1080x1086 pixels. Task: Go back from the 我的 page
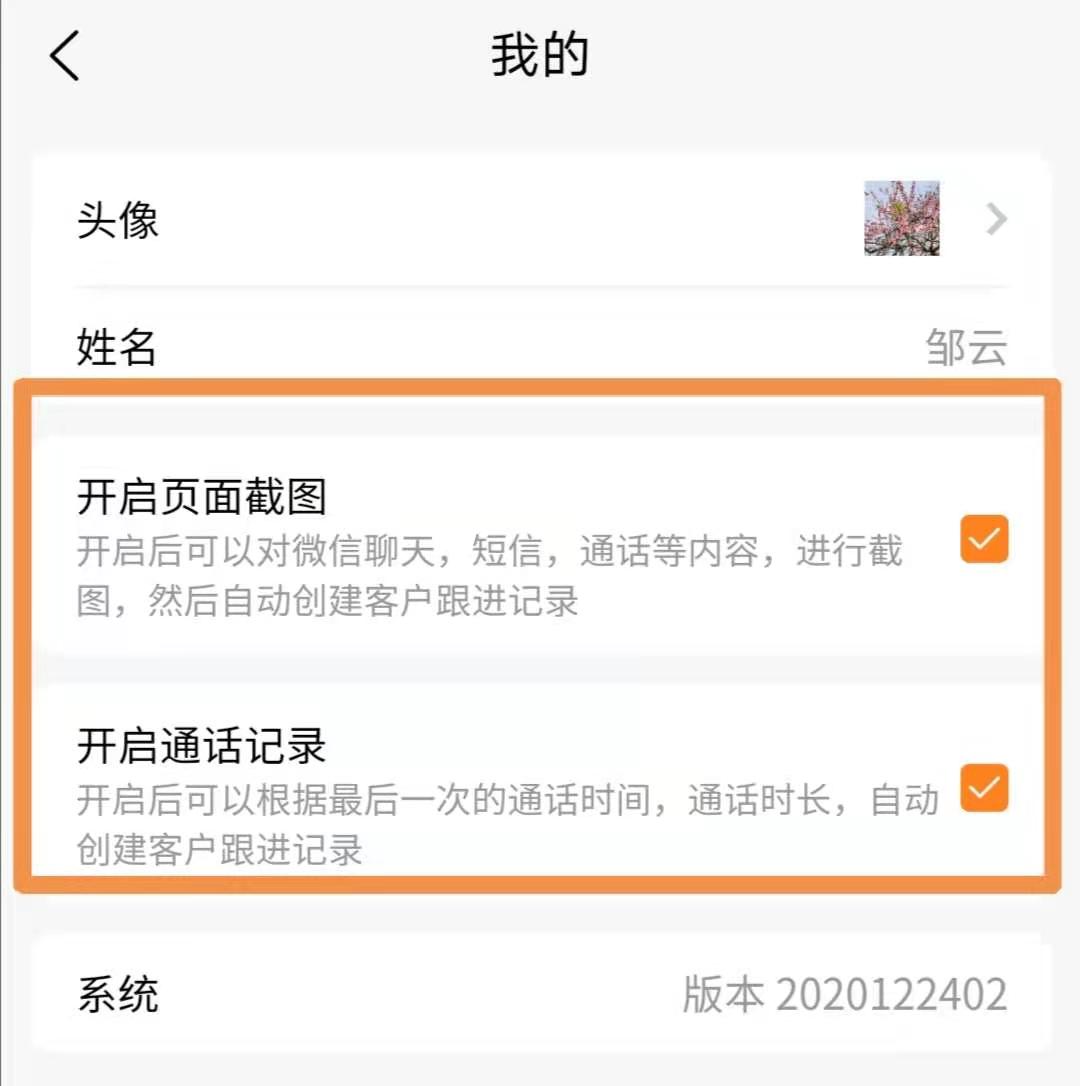(x=66, y=56)
